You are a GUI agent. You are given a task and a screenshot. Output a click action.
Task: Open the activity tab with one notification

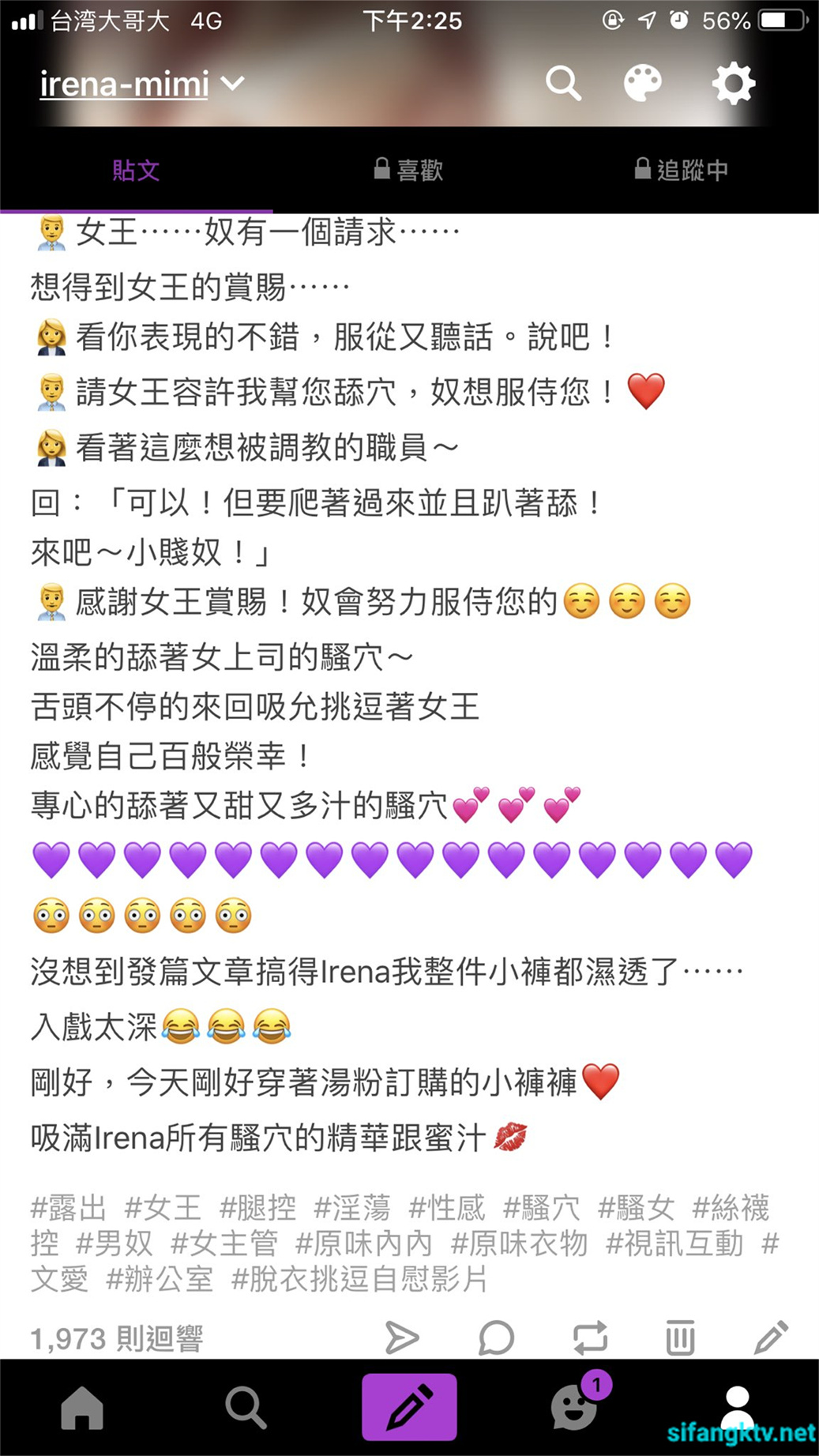pyautogui.click(x=574, y=1408)
